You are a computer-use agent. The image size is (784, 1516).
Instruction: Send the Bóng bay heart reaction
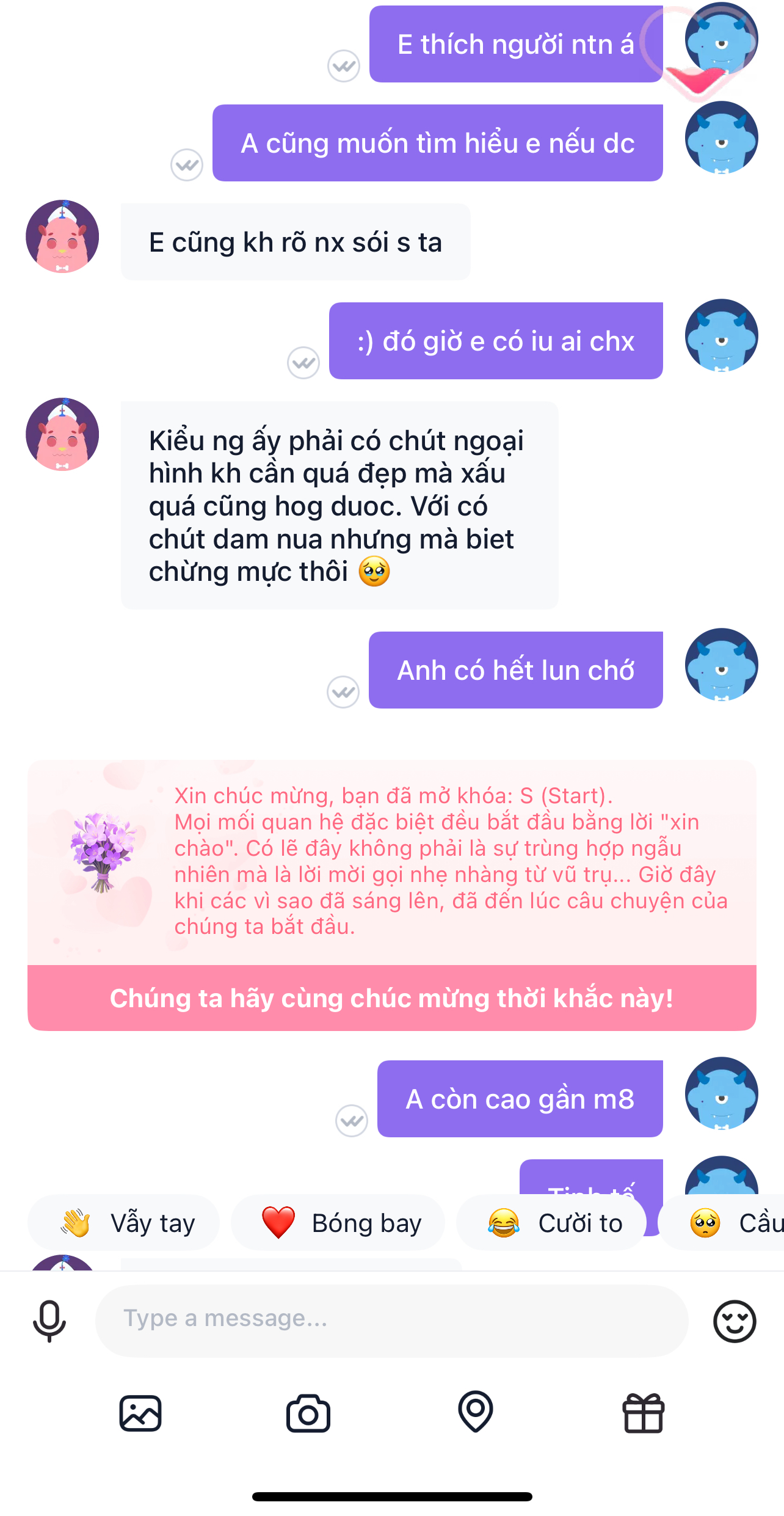pos(338,1223)
